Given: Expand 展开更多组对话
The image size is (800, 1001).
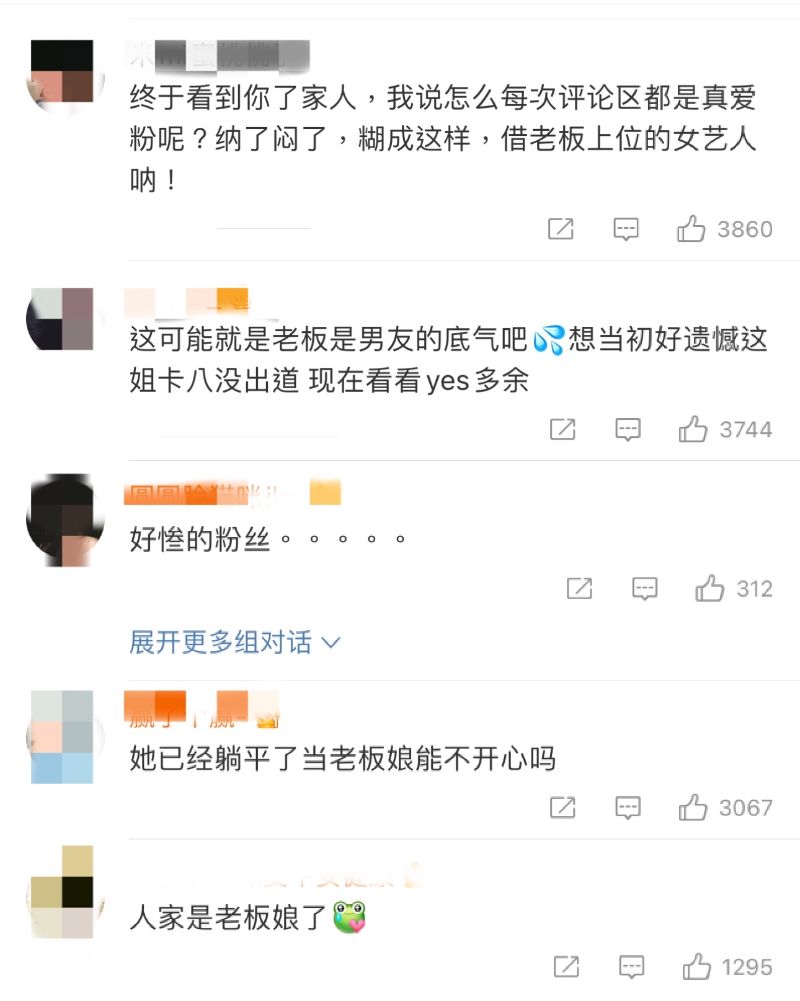Looking at the screenshot, I should tap(235, 642).
